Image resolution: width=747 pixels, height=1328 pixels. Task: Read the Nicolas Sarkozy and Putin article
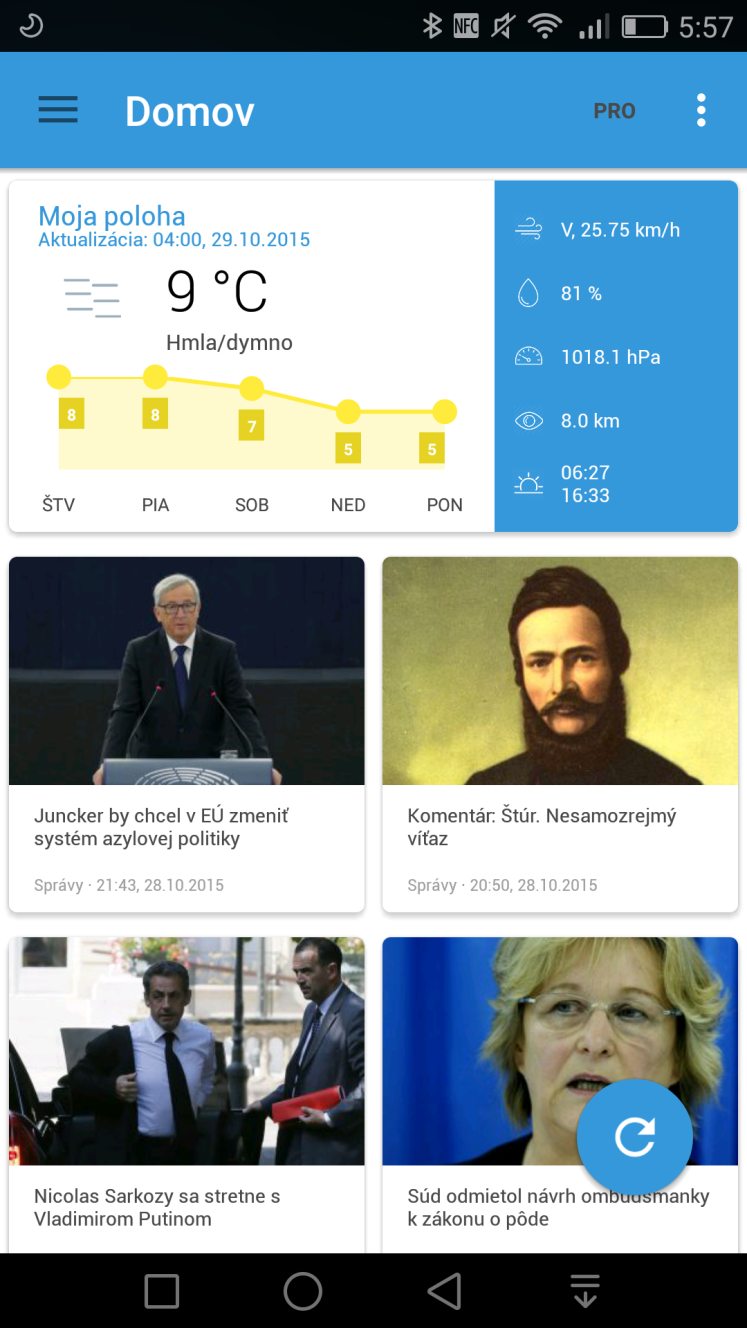[187, 1095]
